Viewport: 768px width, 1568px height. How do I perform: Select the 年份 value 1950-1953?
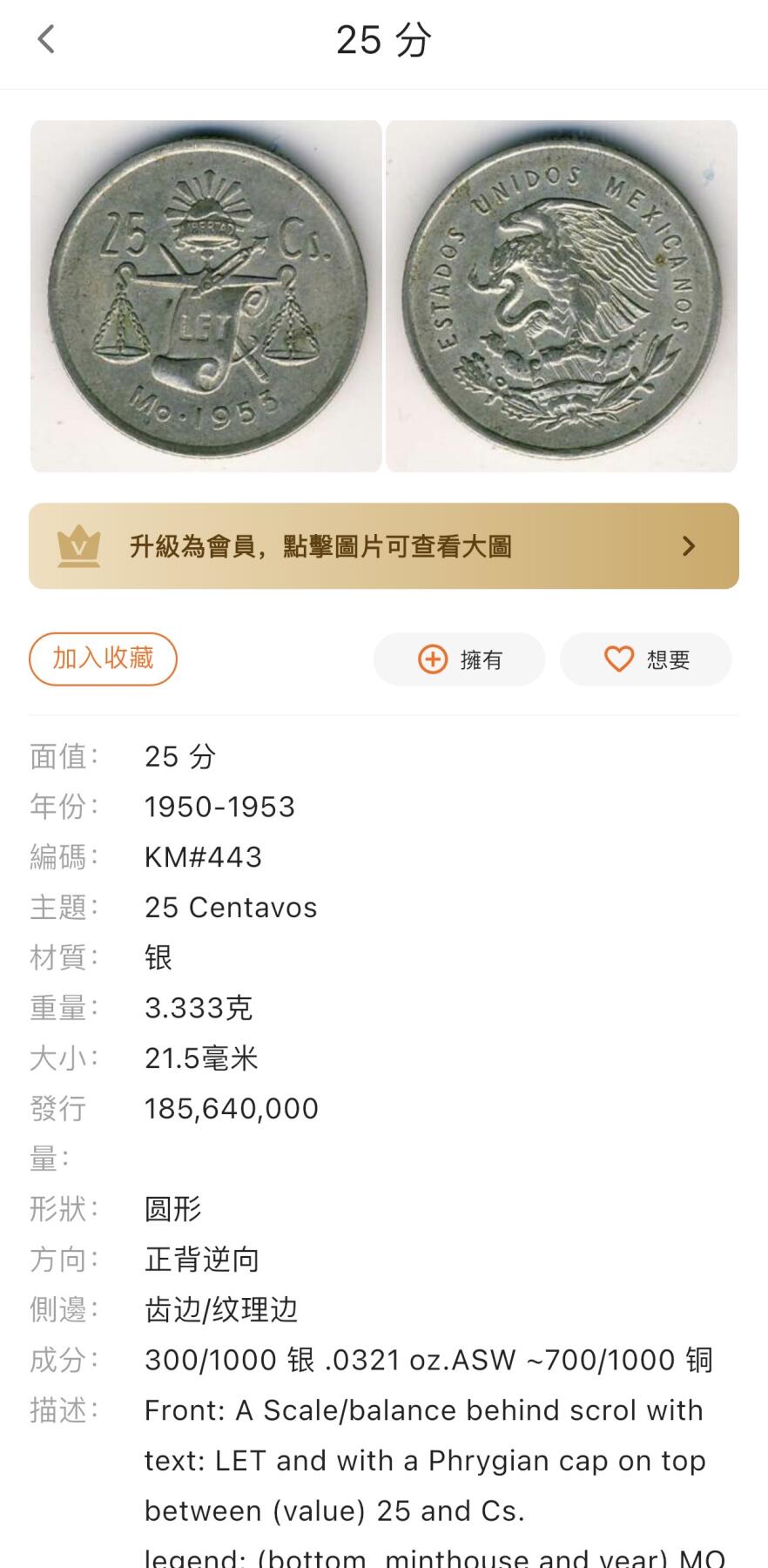(x=220, y=807)
